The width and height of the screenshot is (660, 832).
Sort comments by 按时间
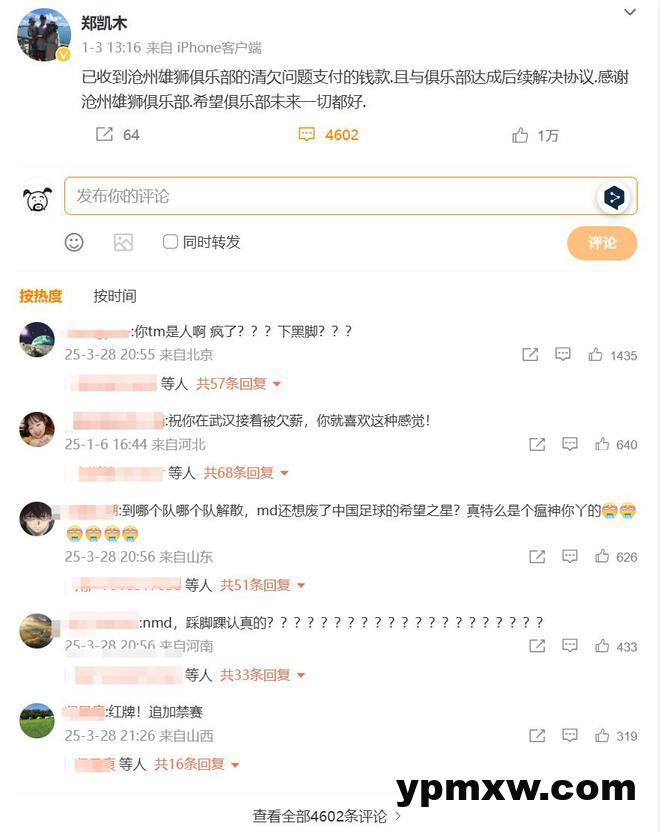click(115, 296)
